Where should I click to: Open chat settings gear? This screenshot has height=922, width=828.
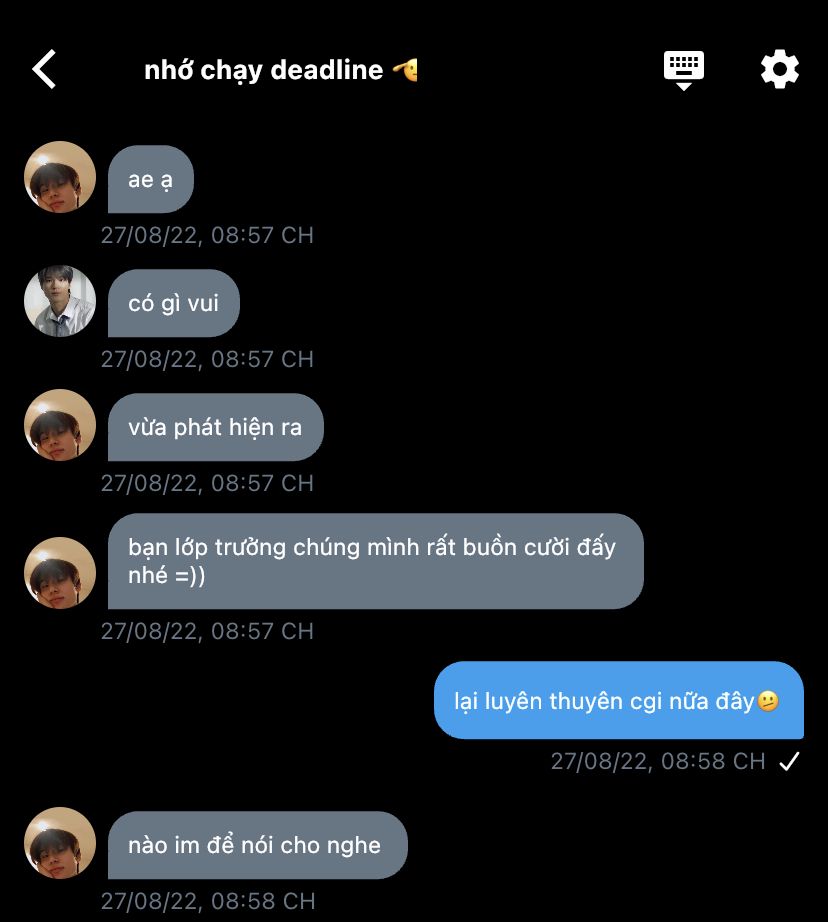(780, 70)
